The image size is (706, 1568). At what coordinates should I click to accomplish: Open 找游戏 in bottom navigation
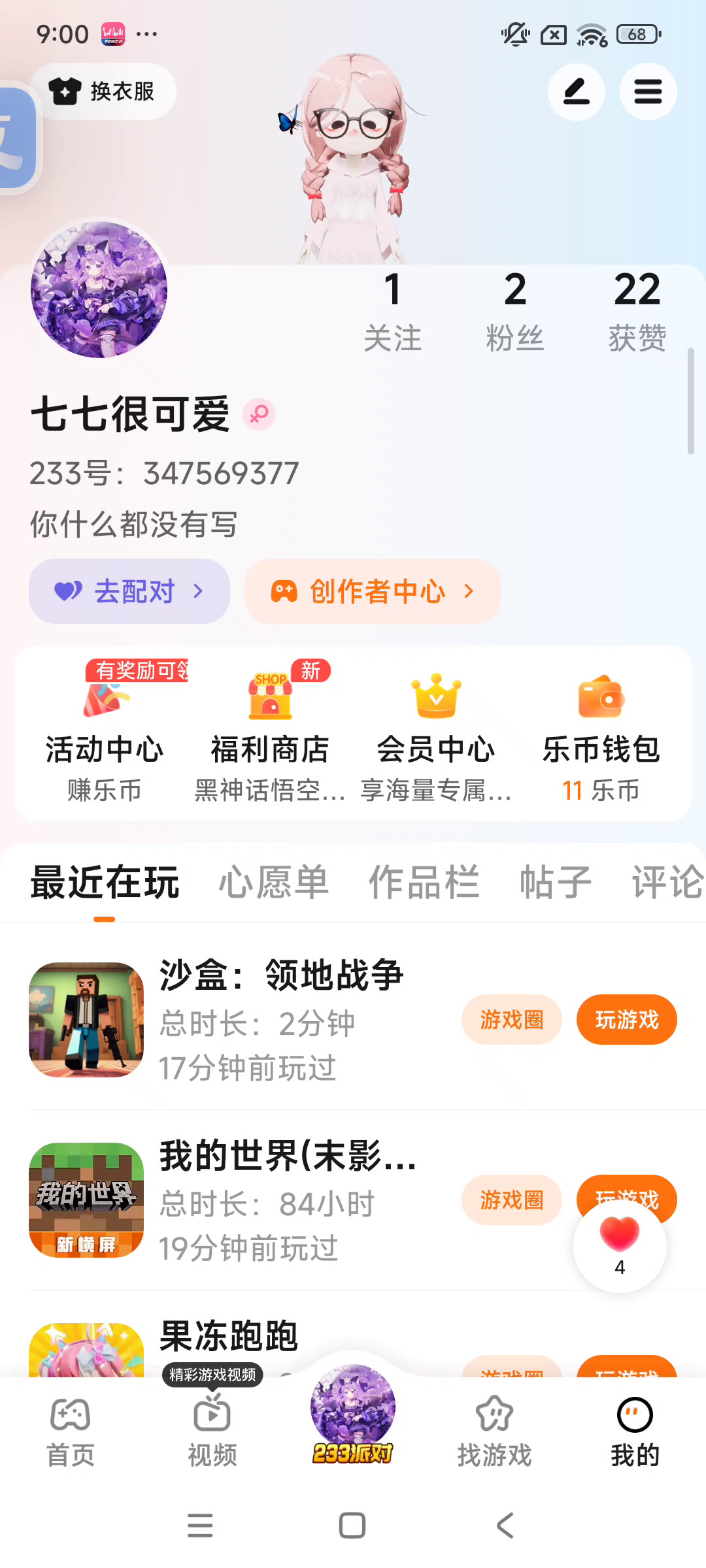pos(494,1431)
